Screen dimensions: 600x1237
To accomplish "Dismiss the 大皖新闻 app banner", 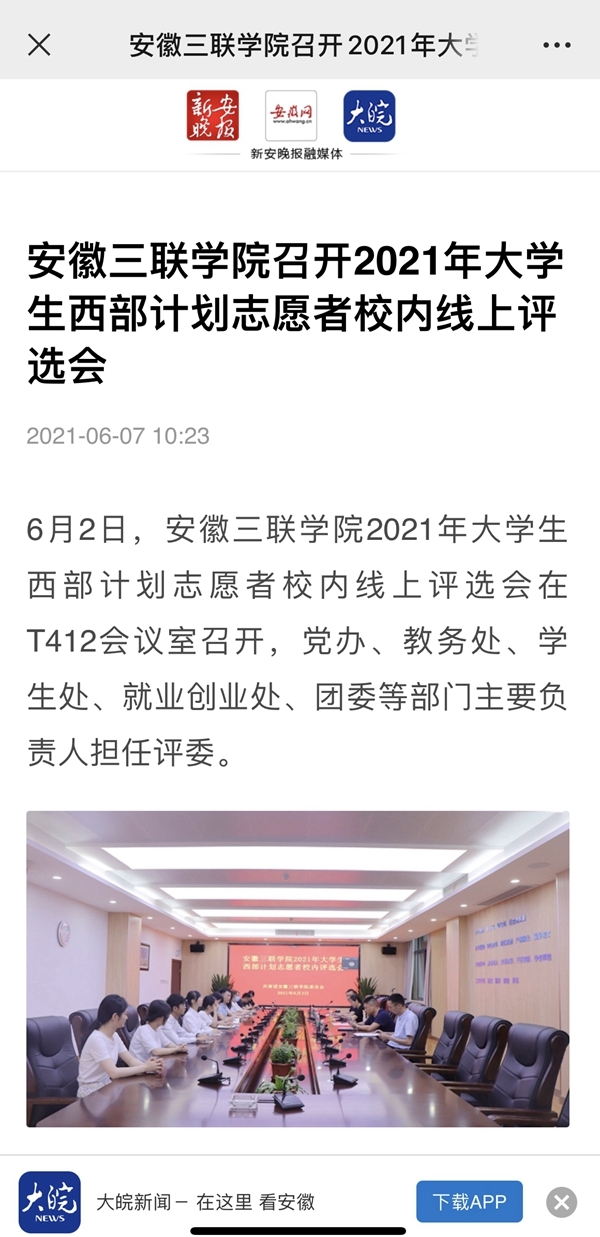I will pos(562,1202).
